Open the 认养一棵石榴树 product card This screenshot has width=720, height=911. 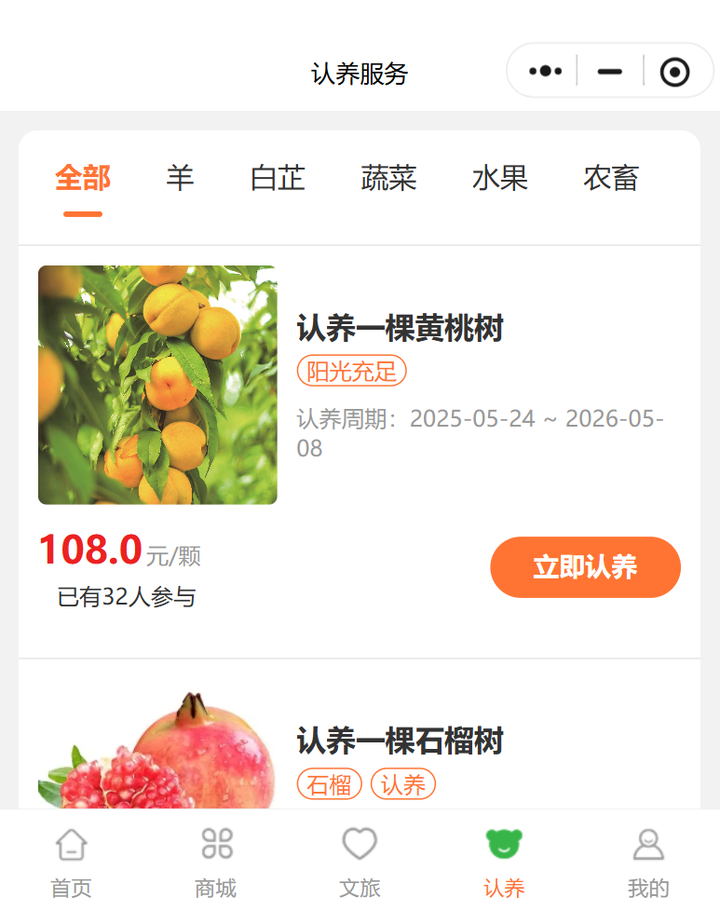(x=400, y=741)
